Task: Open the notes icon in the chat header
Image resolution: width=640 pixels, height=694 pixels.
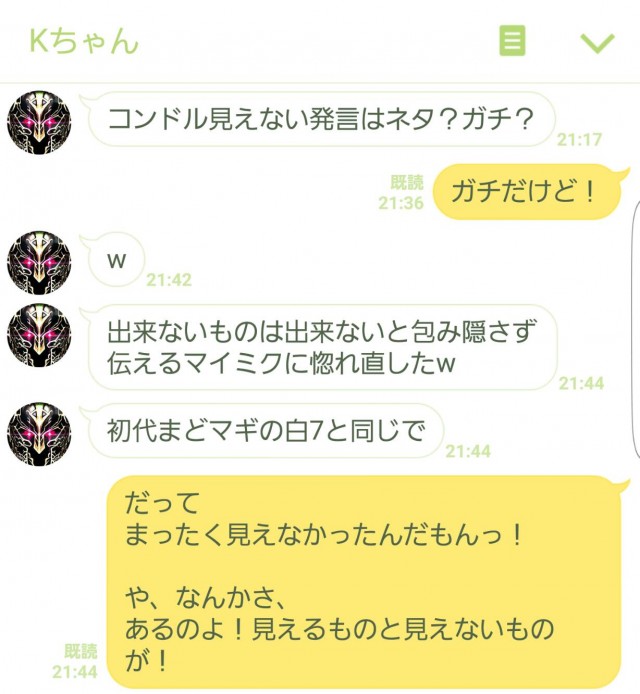Action: pyautogui.click(x=512, y=41)
